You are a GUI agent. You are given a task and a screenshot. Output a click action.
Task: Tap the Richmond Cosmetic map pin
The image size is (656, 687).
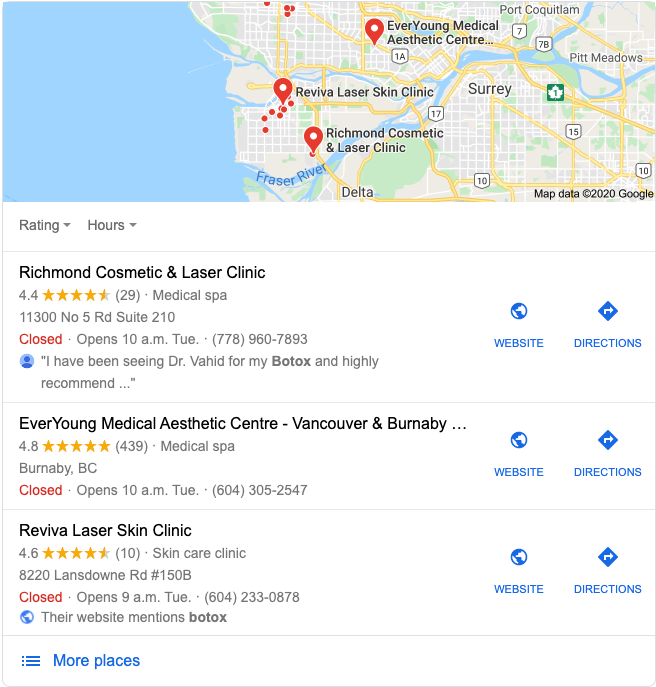point(313,138)
